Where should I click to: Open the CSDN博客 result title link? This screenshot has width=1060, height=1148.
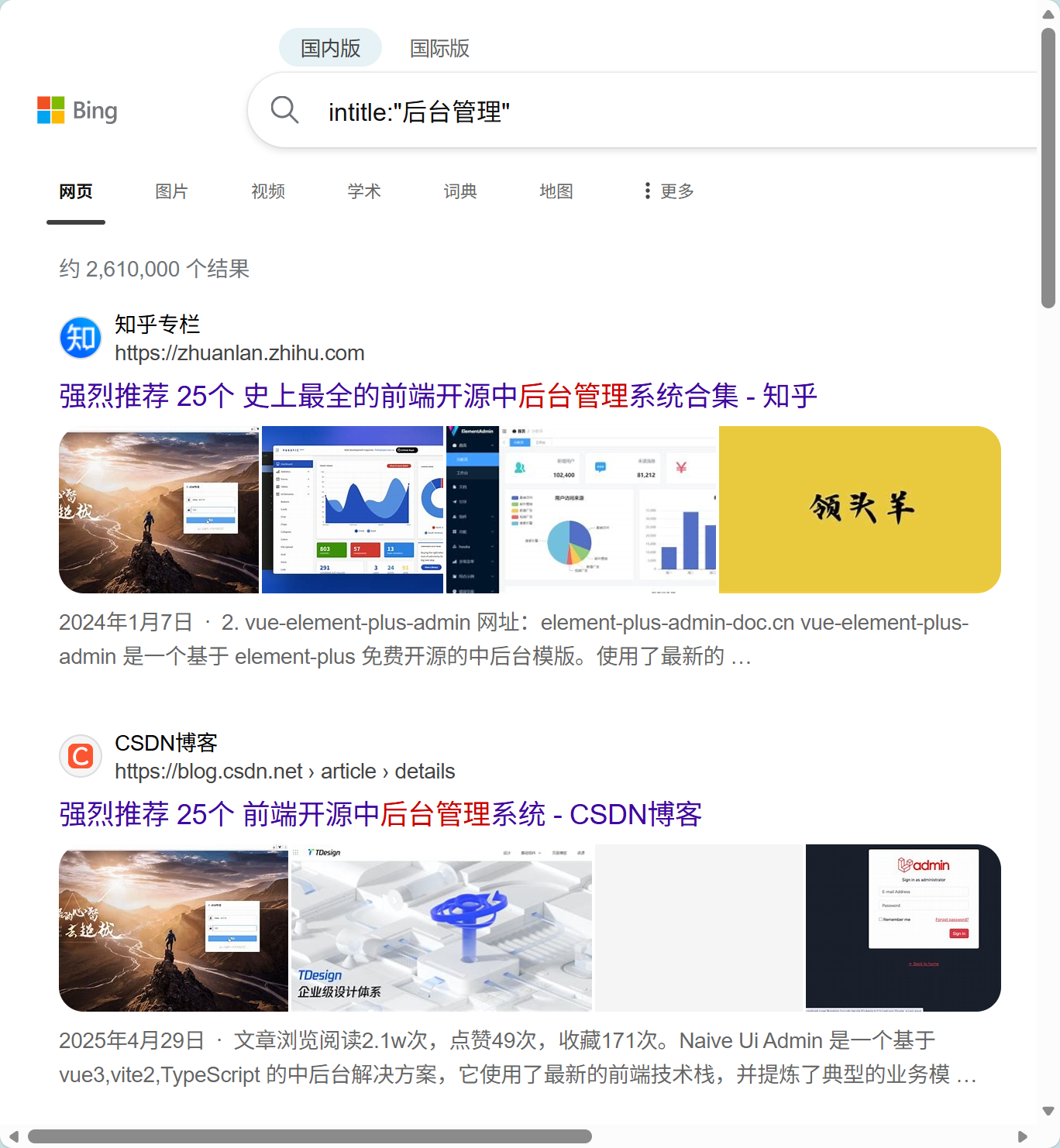point(380,814)
